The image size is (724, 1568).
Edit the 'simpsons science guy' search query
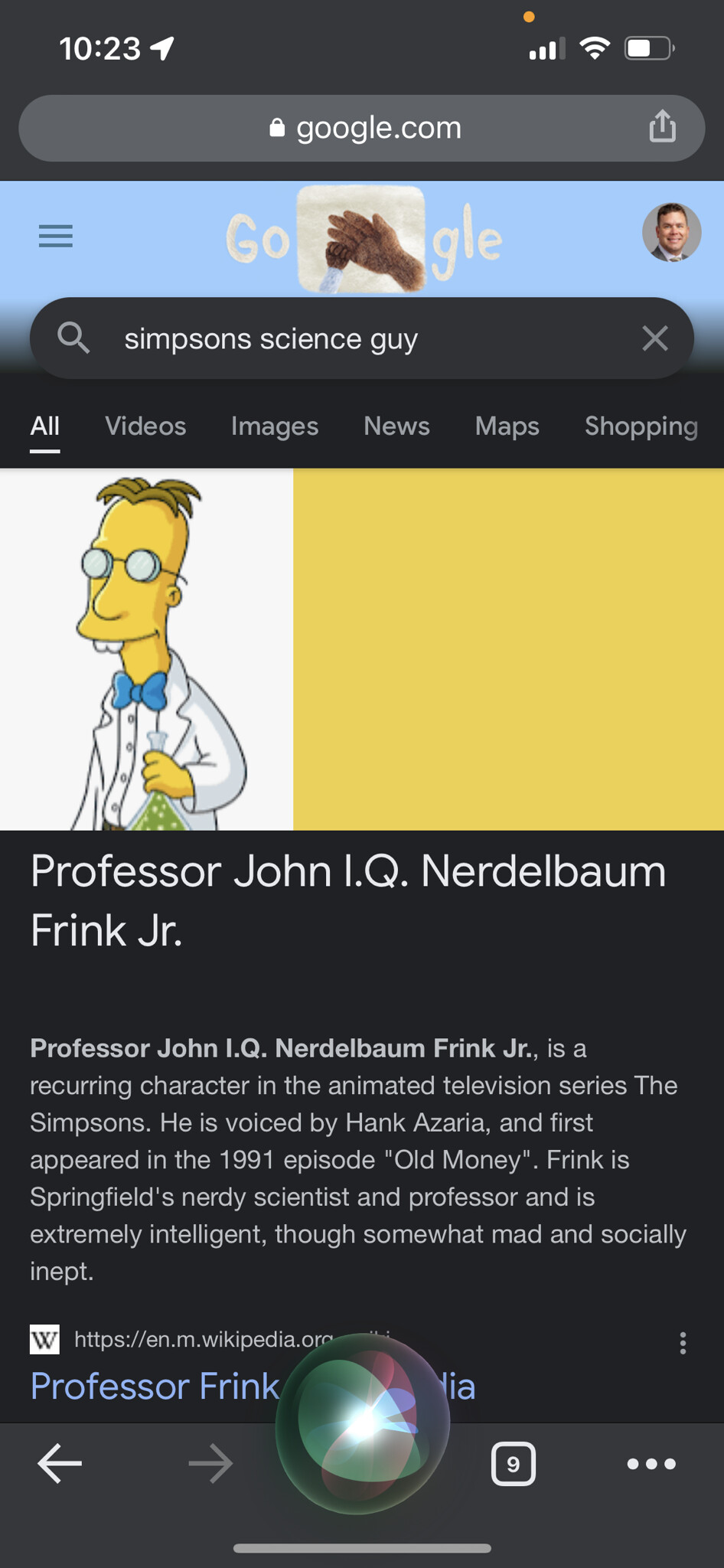click(344, 338)
